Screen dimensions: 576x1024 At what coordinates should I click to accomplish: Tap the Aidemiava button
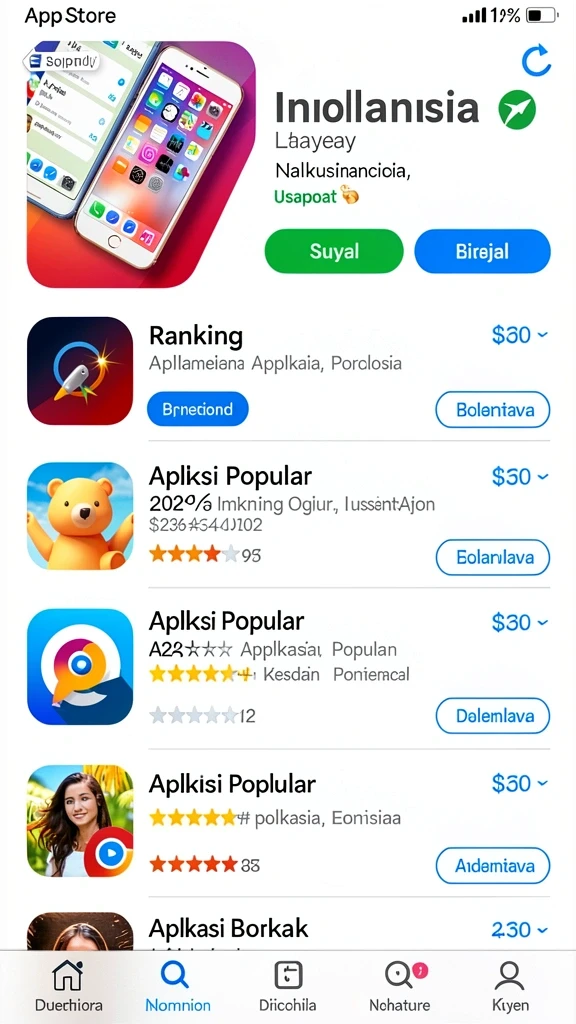coord(492,865)
